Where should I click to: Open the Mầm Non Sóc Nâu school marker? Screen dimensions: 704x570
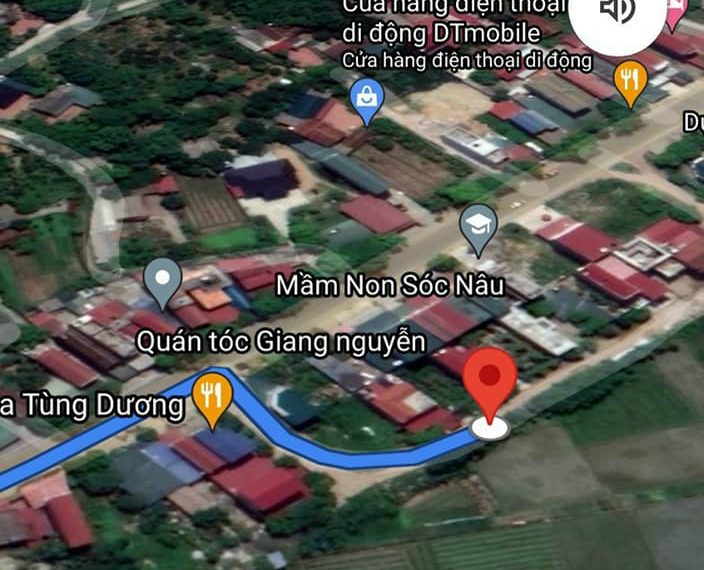(479, 228)
